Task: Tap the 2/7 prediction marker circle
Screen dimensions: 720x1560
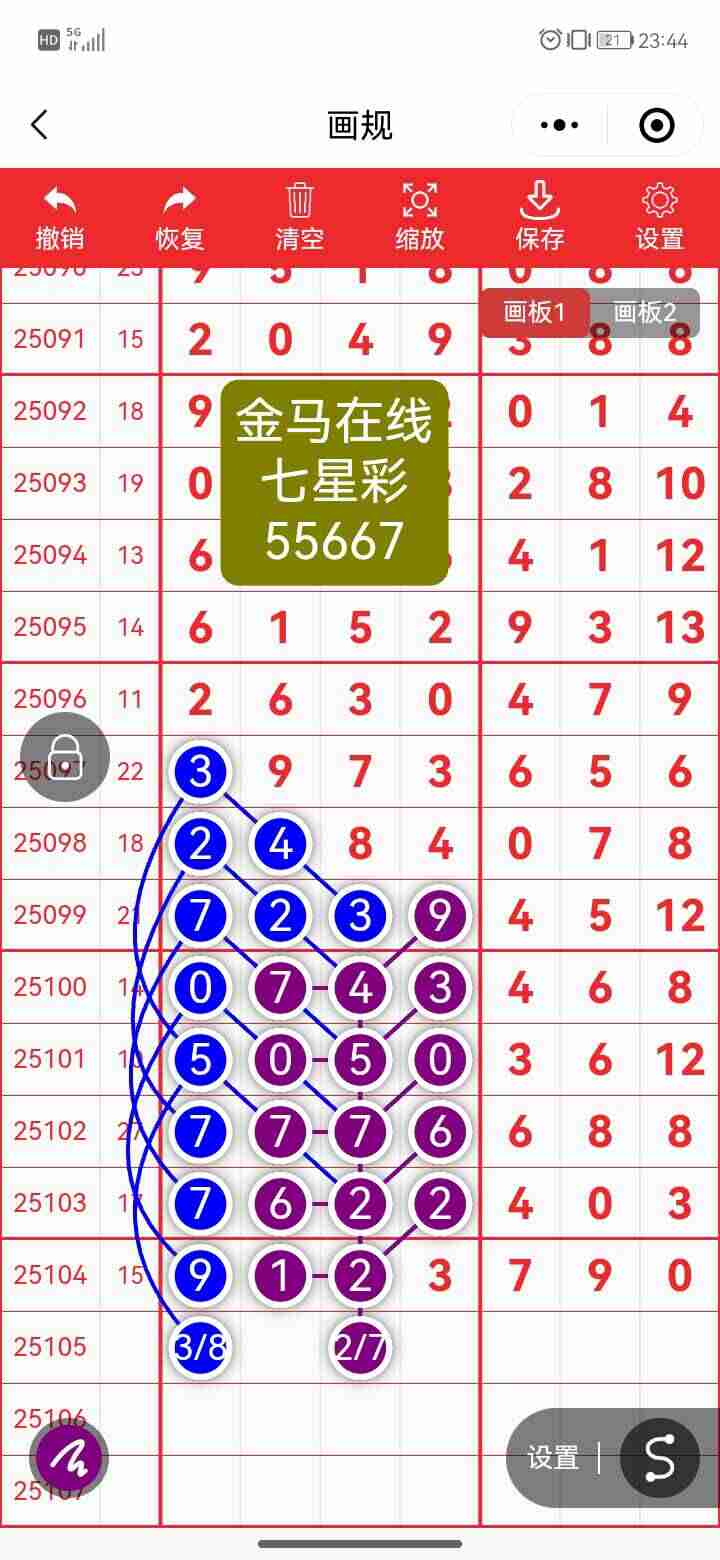Action: (360, 1347)
